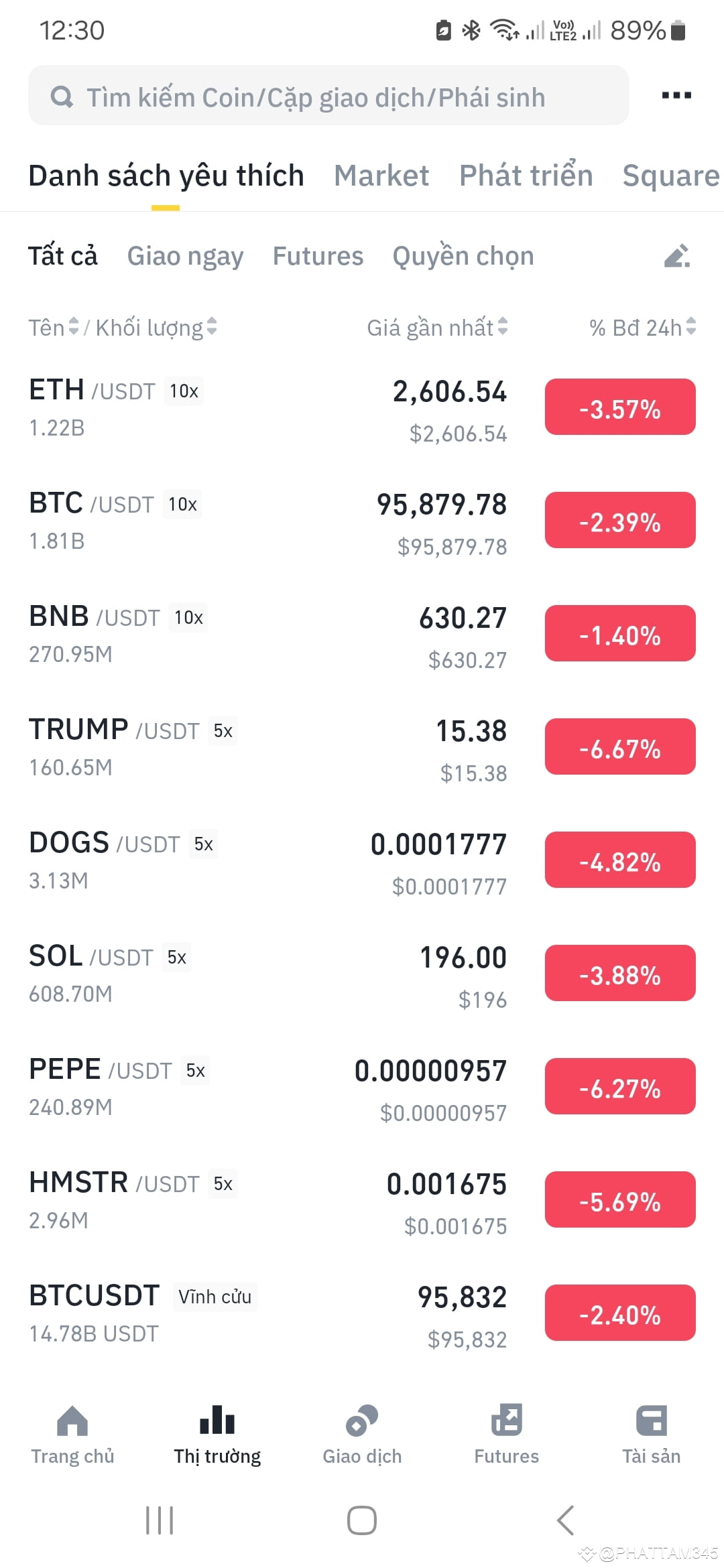Open the BTC/USDT 10x pair
The image size is (724, 1568).
pos(362,523)
